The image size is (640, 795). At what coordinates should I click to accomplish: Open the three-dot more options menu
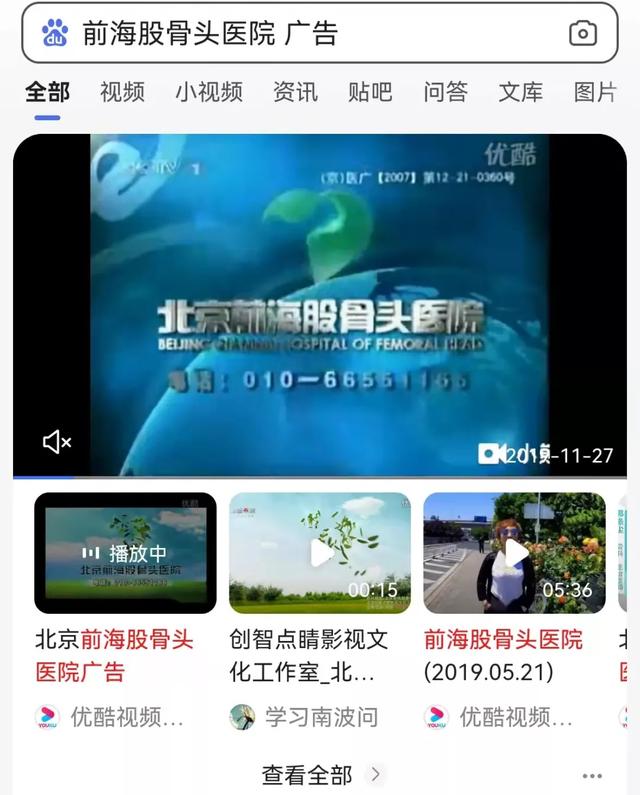592,776
